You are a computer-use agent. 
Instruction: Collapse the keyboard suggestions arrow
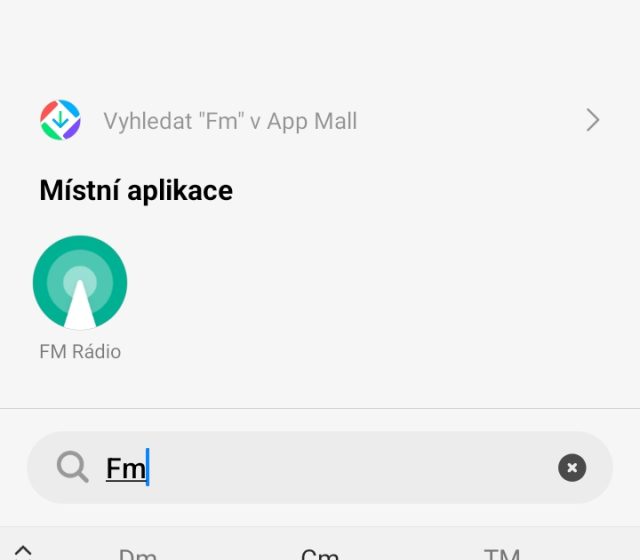tap(23, 549)
